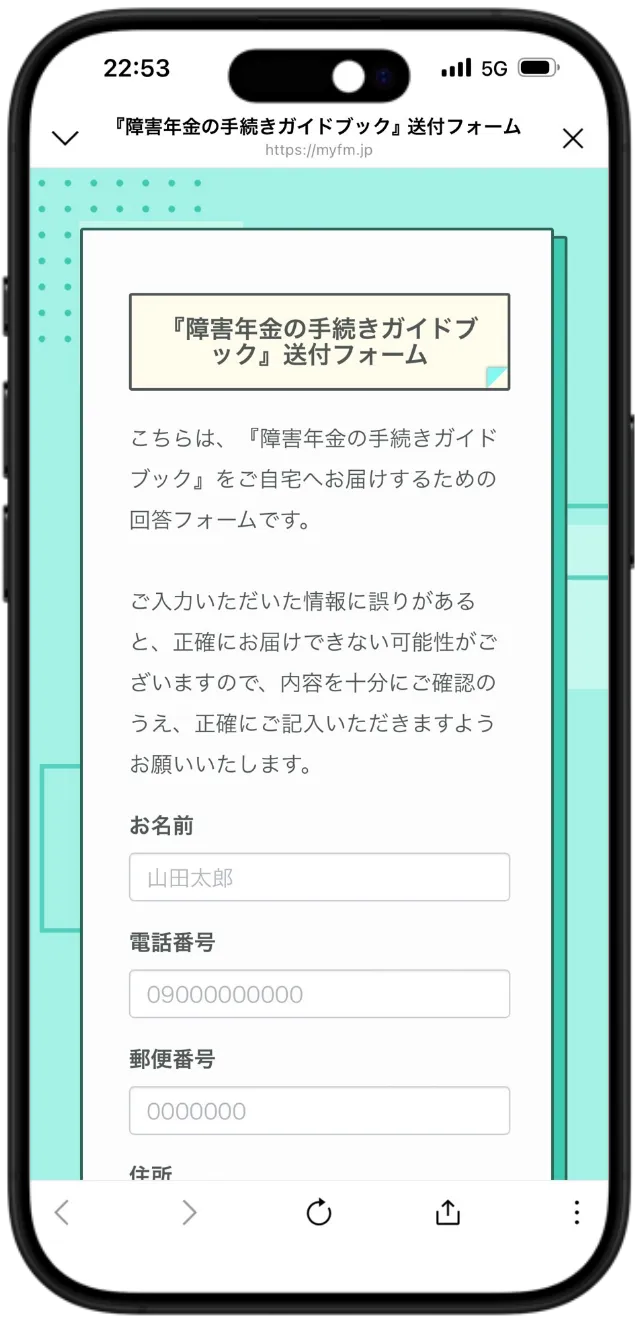
Task: Select the 郵便番号 input field
Action: 319,1110
